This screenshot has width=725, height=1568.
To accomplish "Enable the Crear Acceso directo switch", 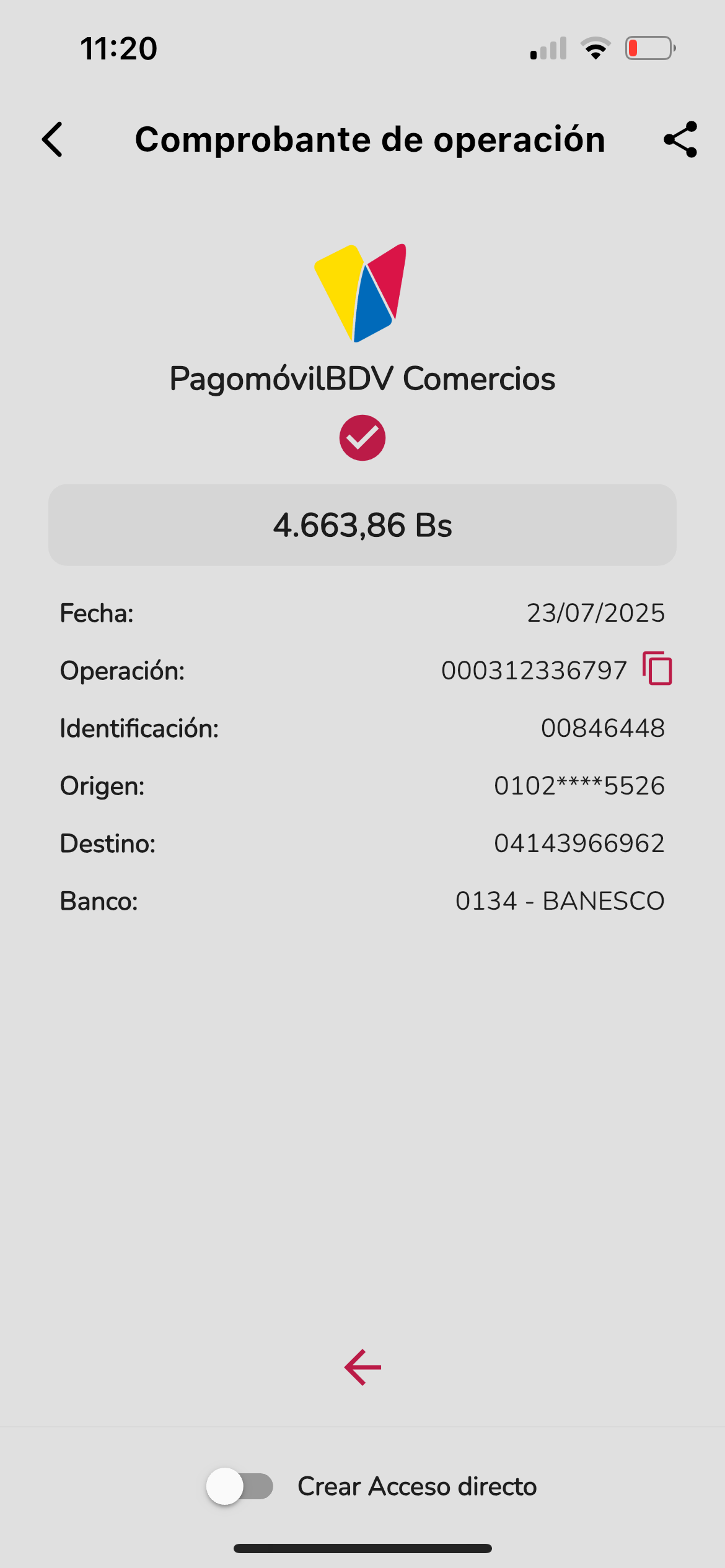I will [x=240, y=1486].
